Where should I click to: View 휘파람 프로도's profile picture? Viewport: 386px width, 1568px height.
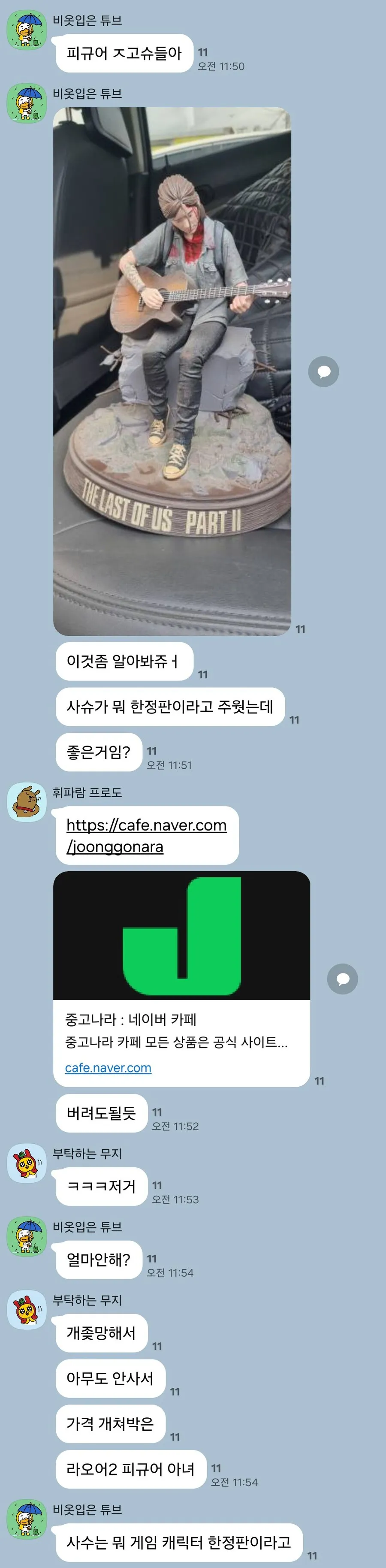[27, 802]
